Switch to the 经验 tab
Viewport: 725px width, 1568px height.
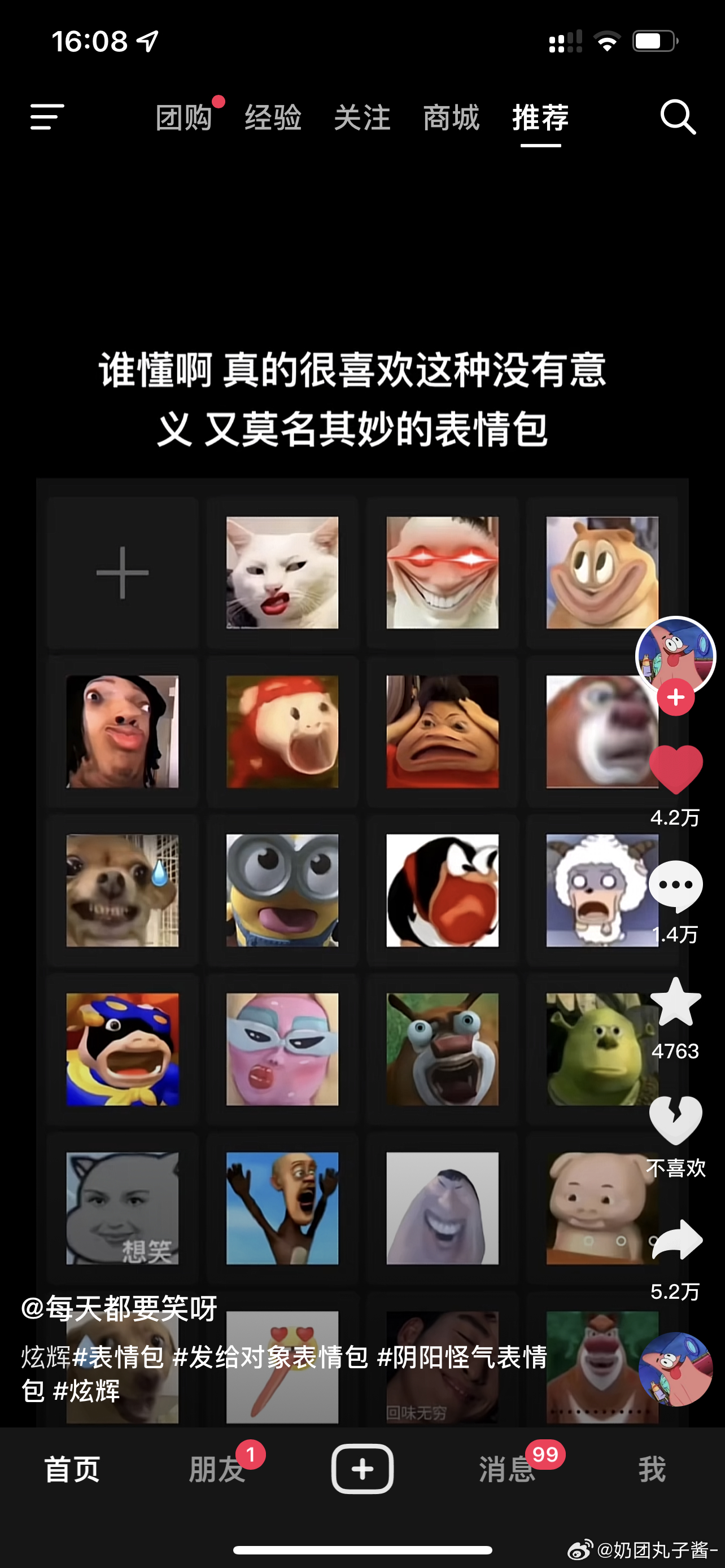tap(273, 117)
